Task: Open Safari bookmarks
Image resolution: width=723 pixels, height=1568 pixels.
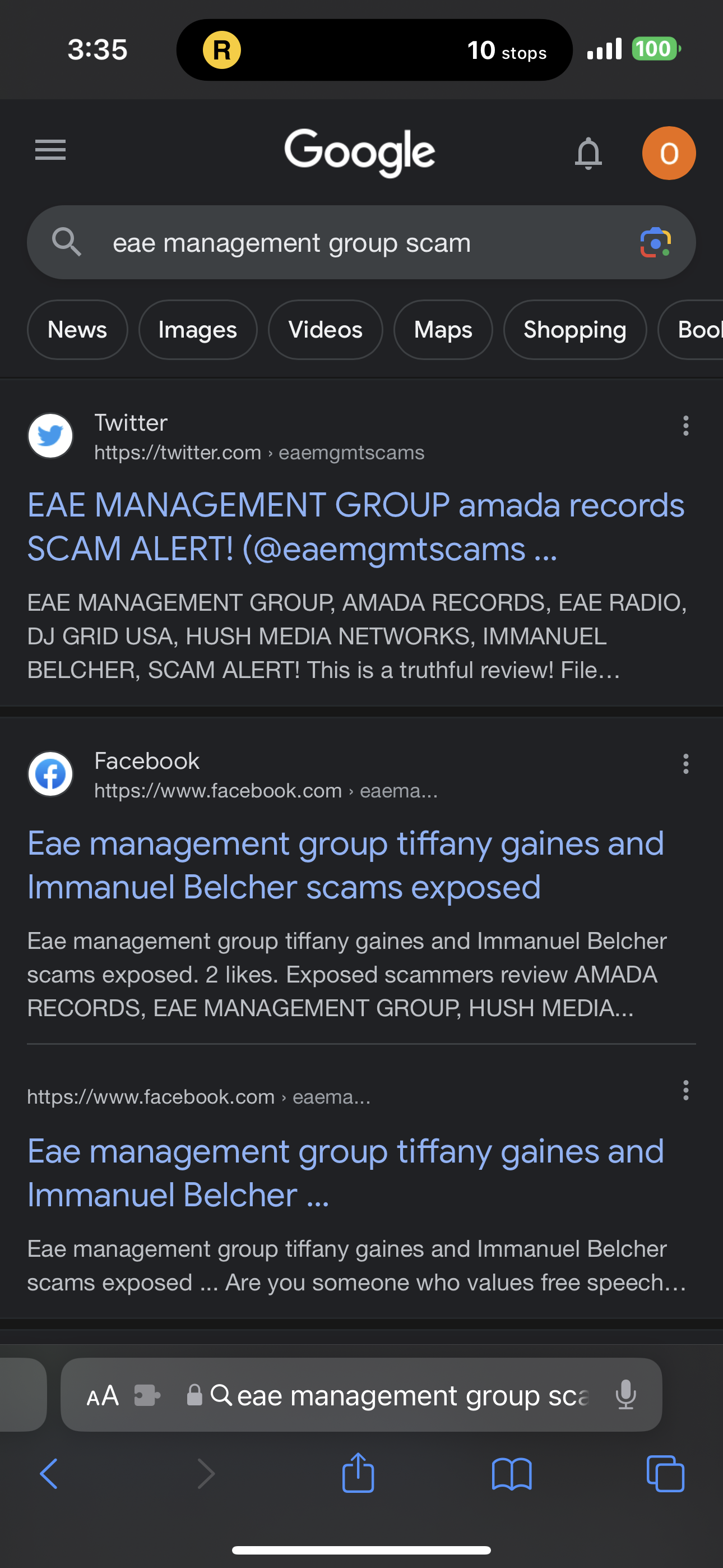Action: [512, 1474]
